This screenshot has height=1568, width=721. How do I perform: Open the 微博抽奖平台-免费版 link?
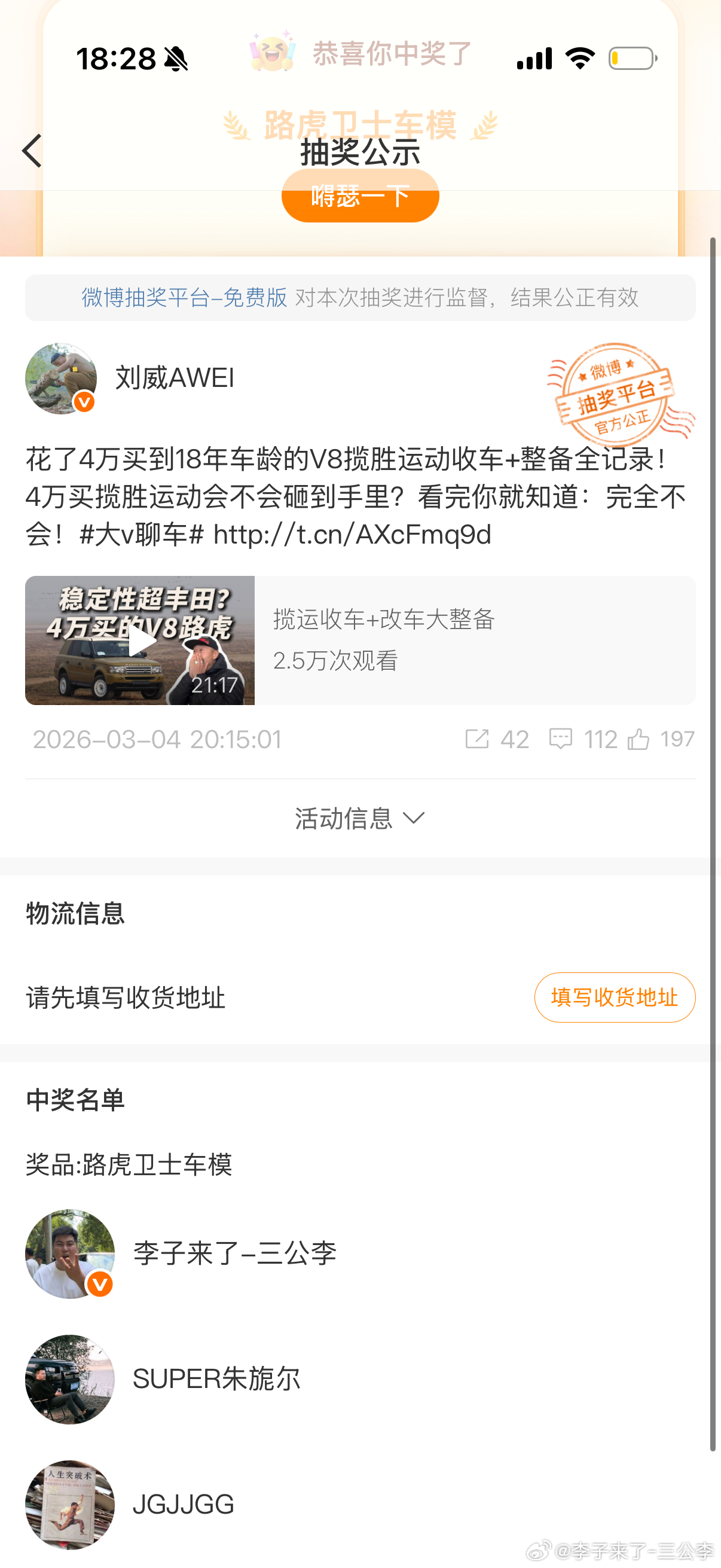click(184, 298)
